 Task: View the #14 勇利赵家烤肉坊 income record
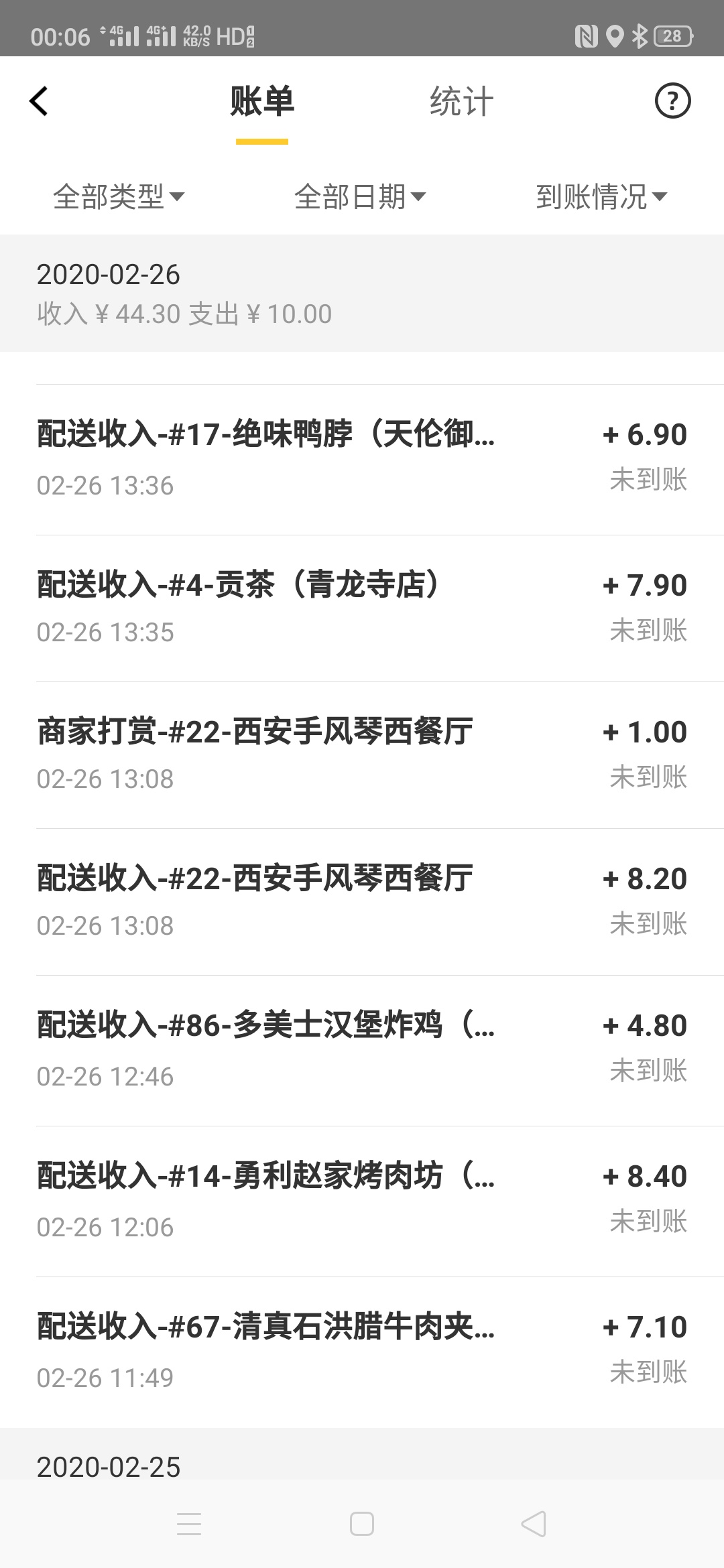click(362, 1201)
